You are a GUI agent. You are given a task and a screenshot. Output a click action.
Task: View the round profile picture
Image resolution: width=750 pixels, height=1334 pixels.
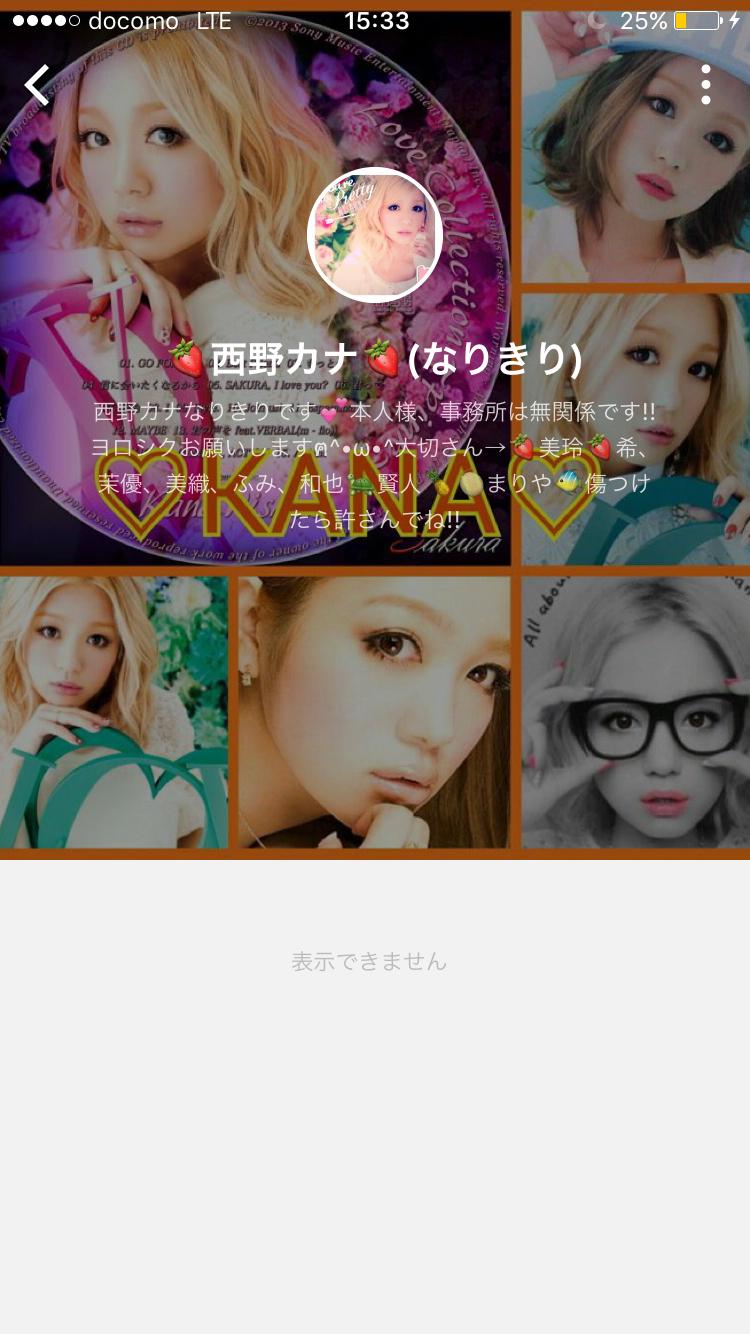(x=375, y=235)
